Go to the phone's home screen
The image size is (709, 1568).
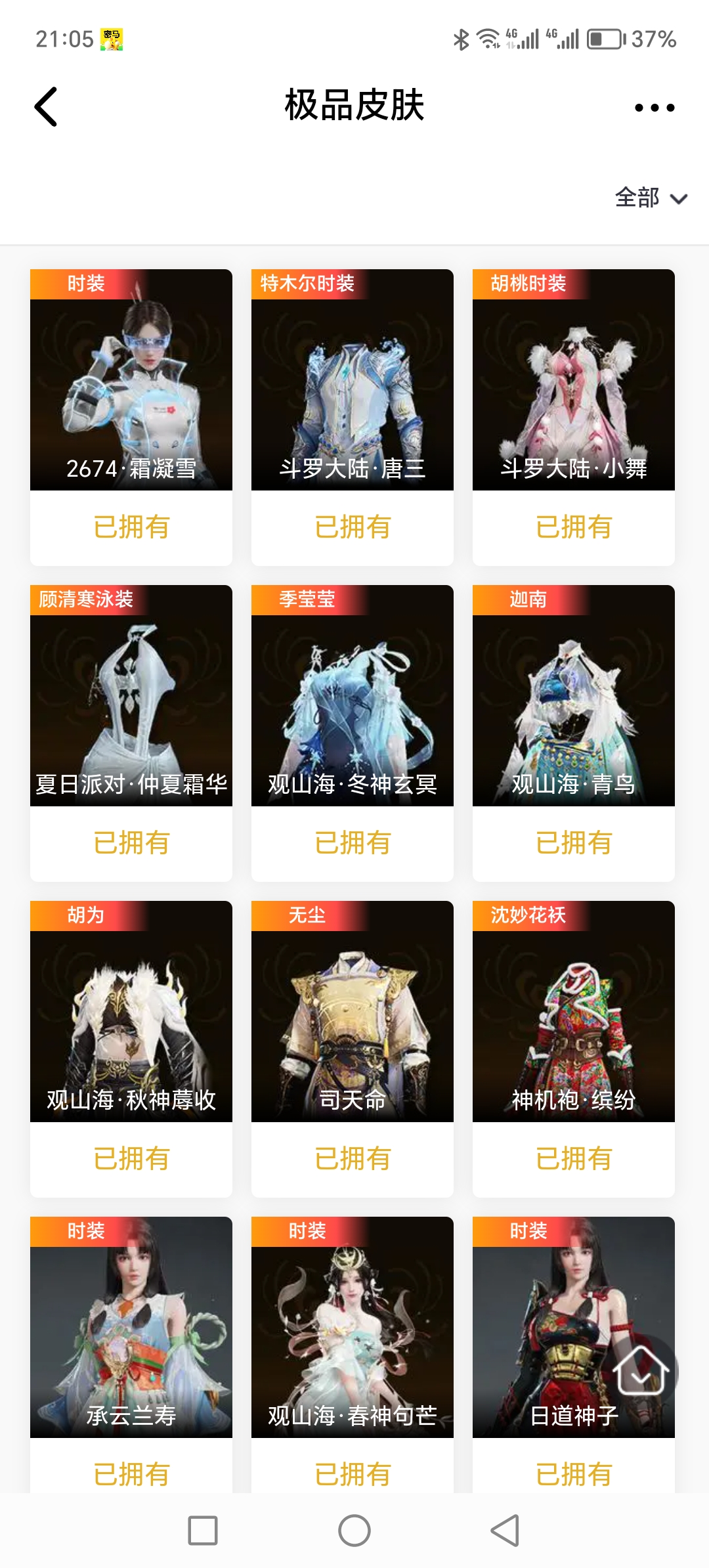click(354, 1531)
